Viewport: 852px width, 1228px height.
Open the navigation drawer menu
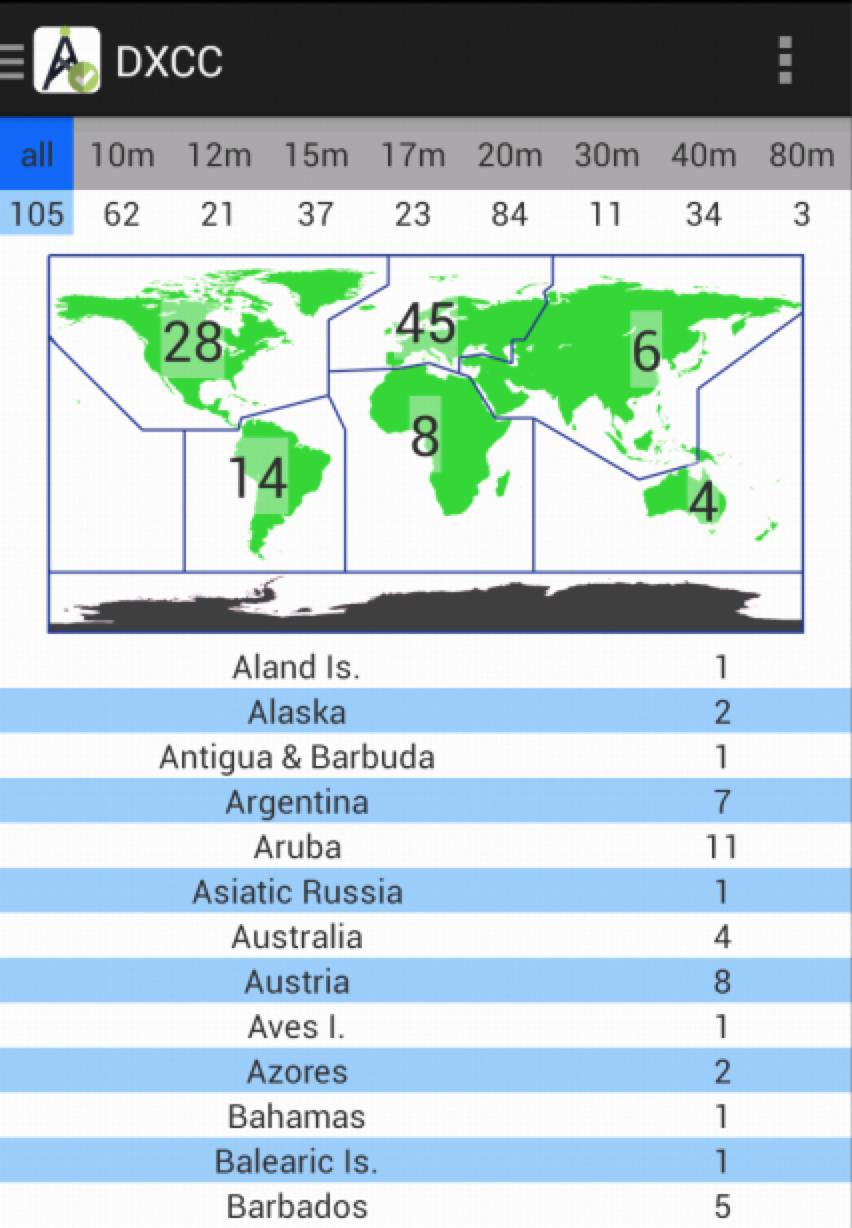click(14, 60)
